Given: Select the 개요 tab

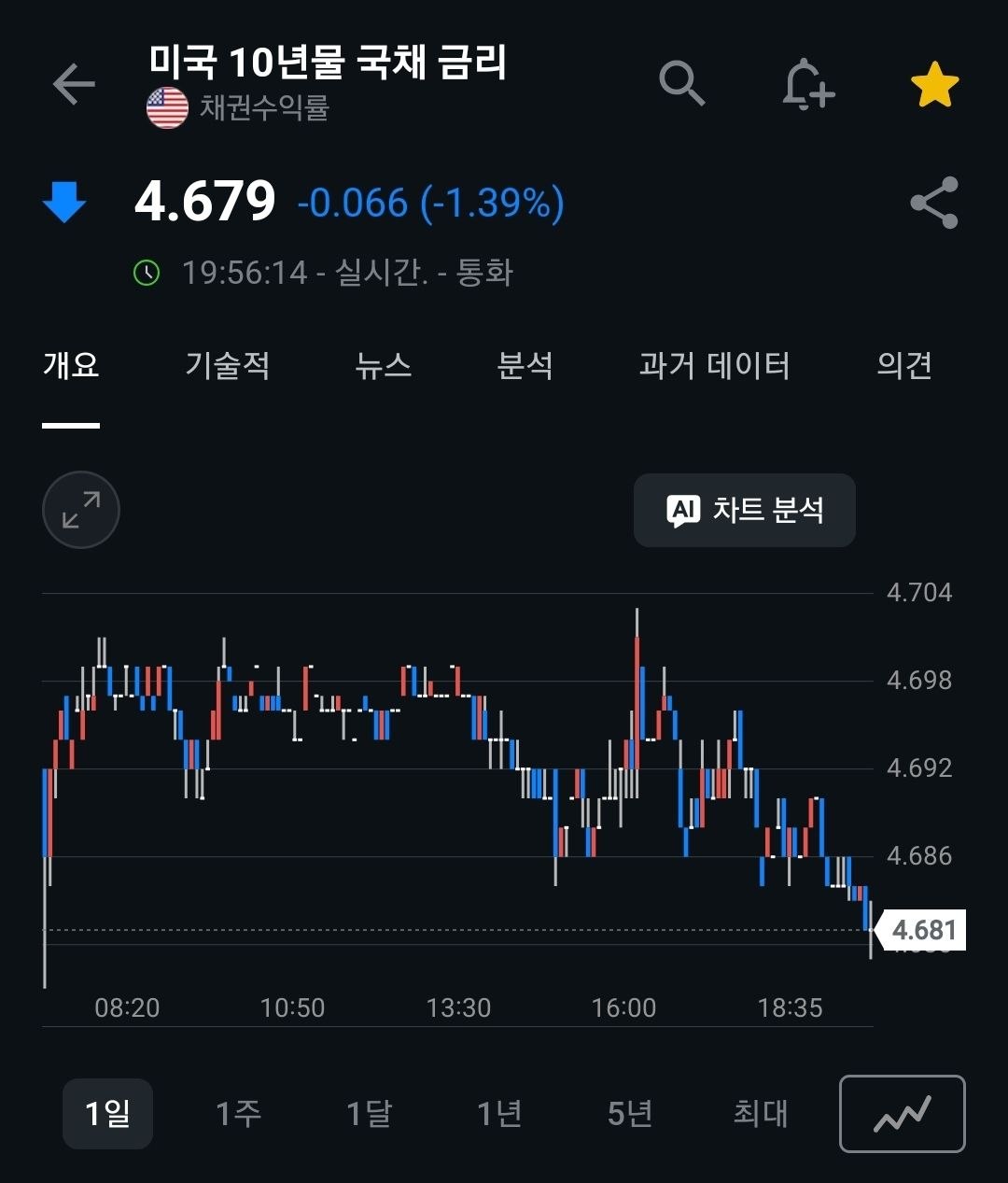Looking at the screenshot, I should pyautogui.click(x=71, y=365).
